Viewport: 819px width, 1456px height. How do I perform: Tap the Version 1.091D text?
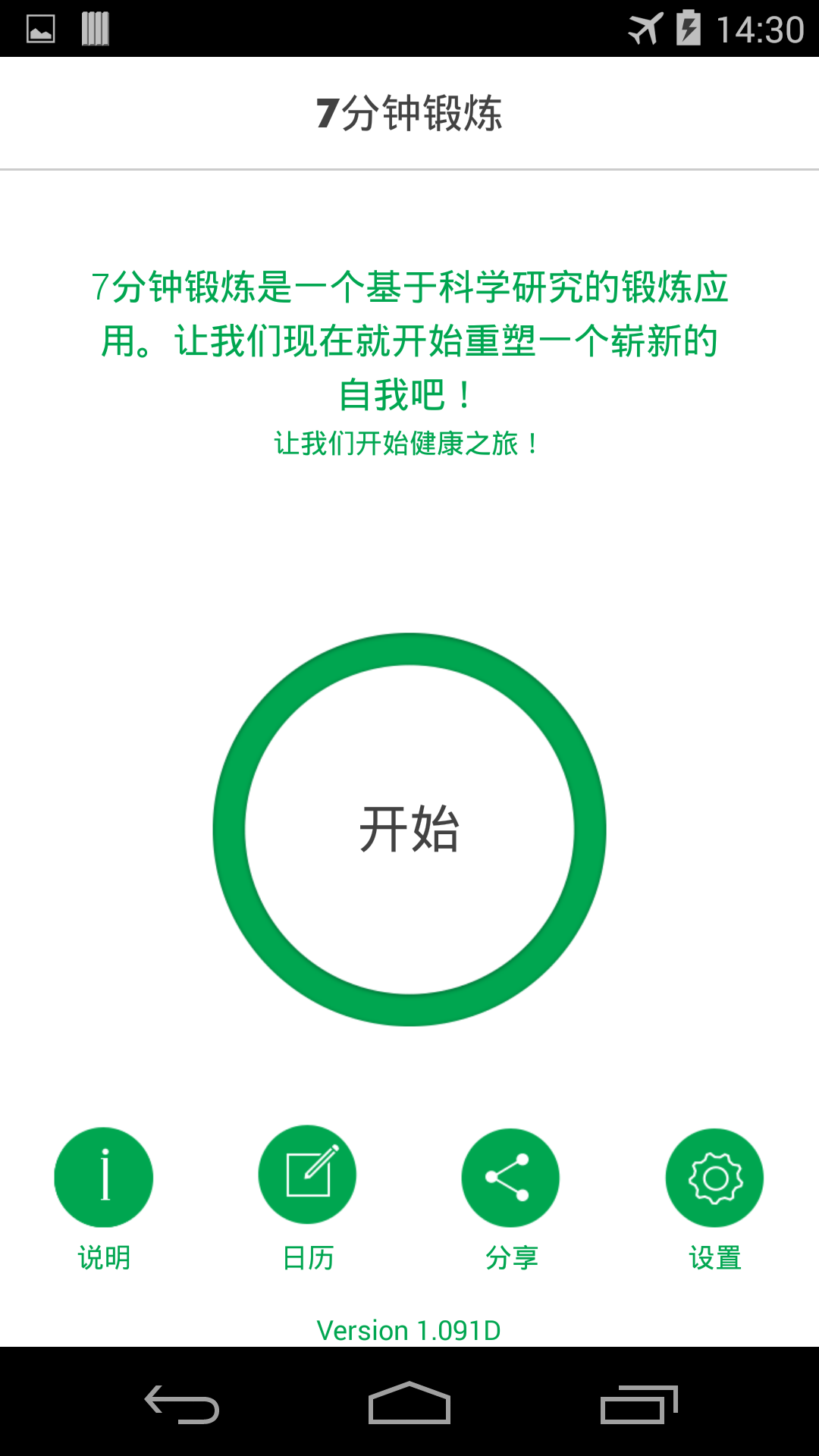point(409,1330)
